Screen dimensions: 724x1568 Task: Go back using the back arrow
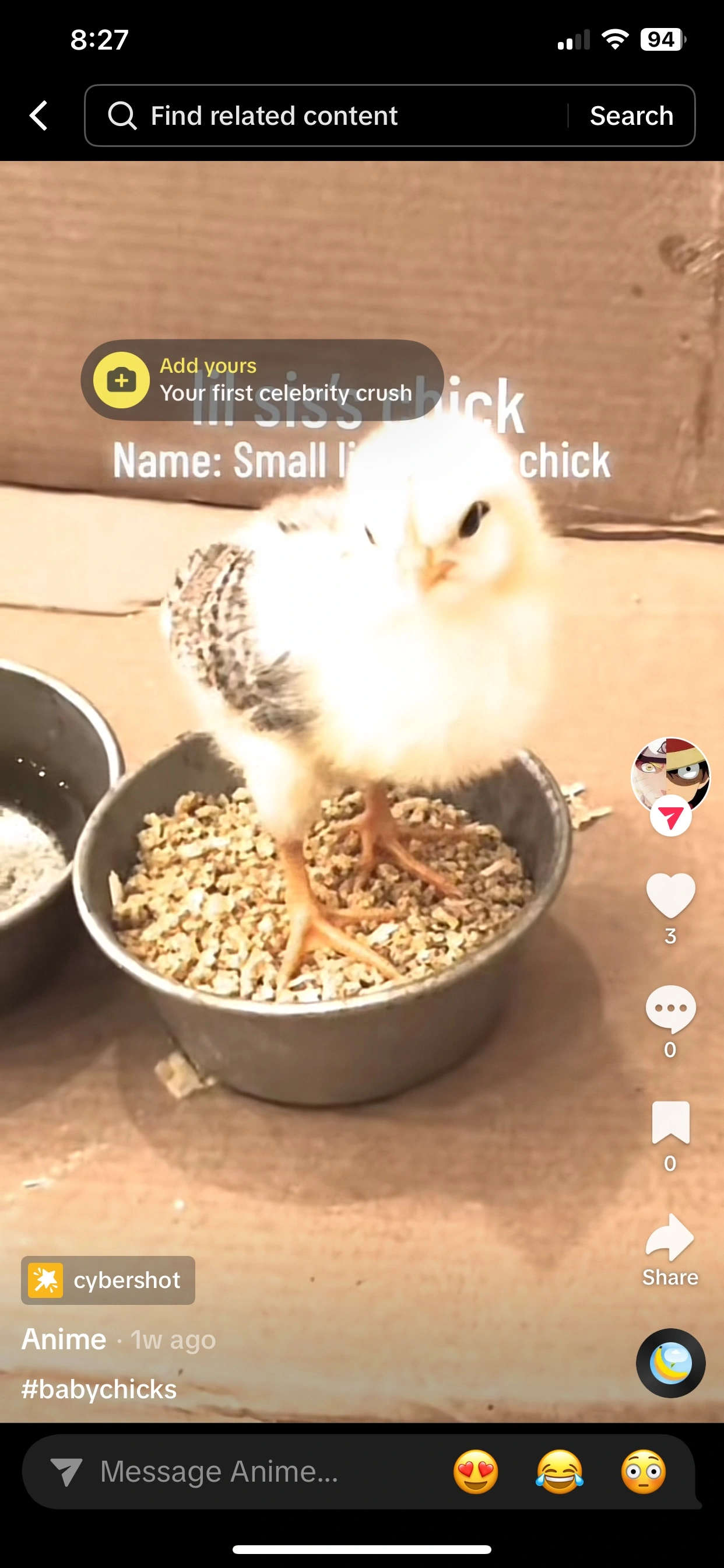tap(39, 116)
